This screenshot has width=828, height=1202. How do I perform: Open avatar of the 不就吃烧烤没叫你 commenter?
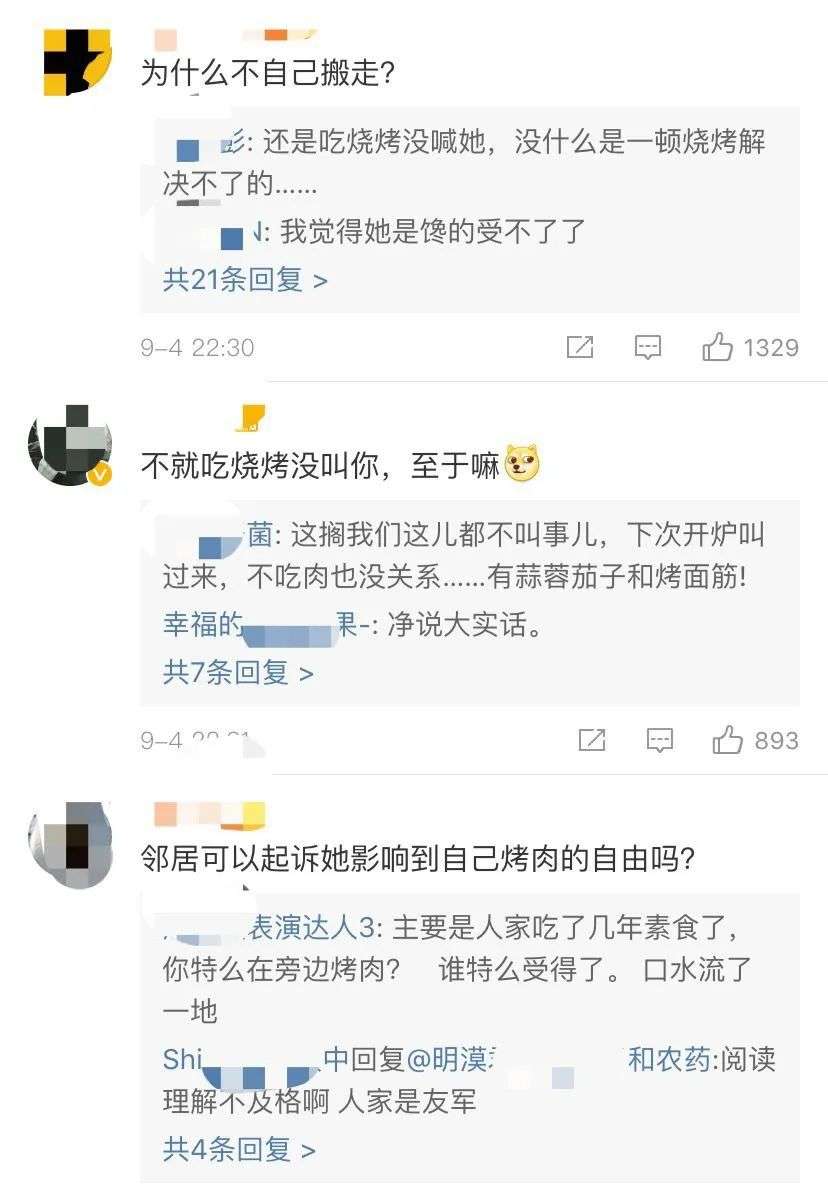pyautogui.click(x=70, y=446)
